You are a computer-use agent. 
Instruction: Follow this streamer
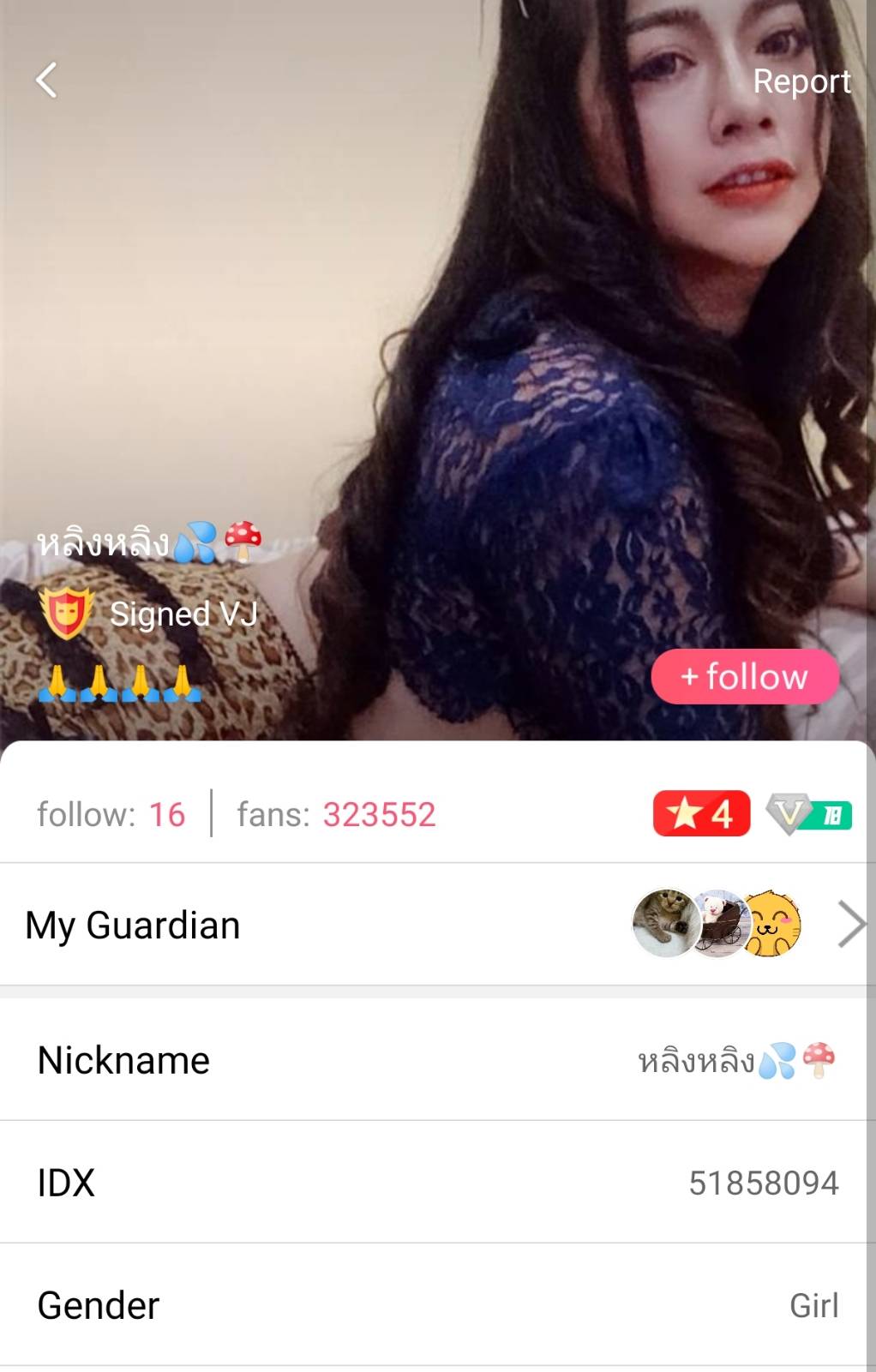(744, 677)
